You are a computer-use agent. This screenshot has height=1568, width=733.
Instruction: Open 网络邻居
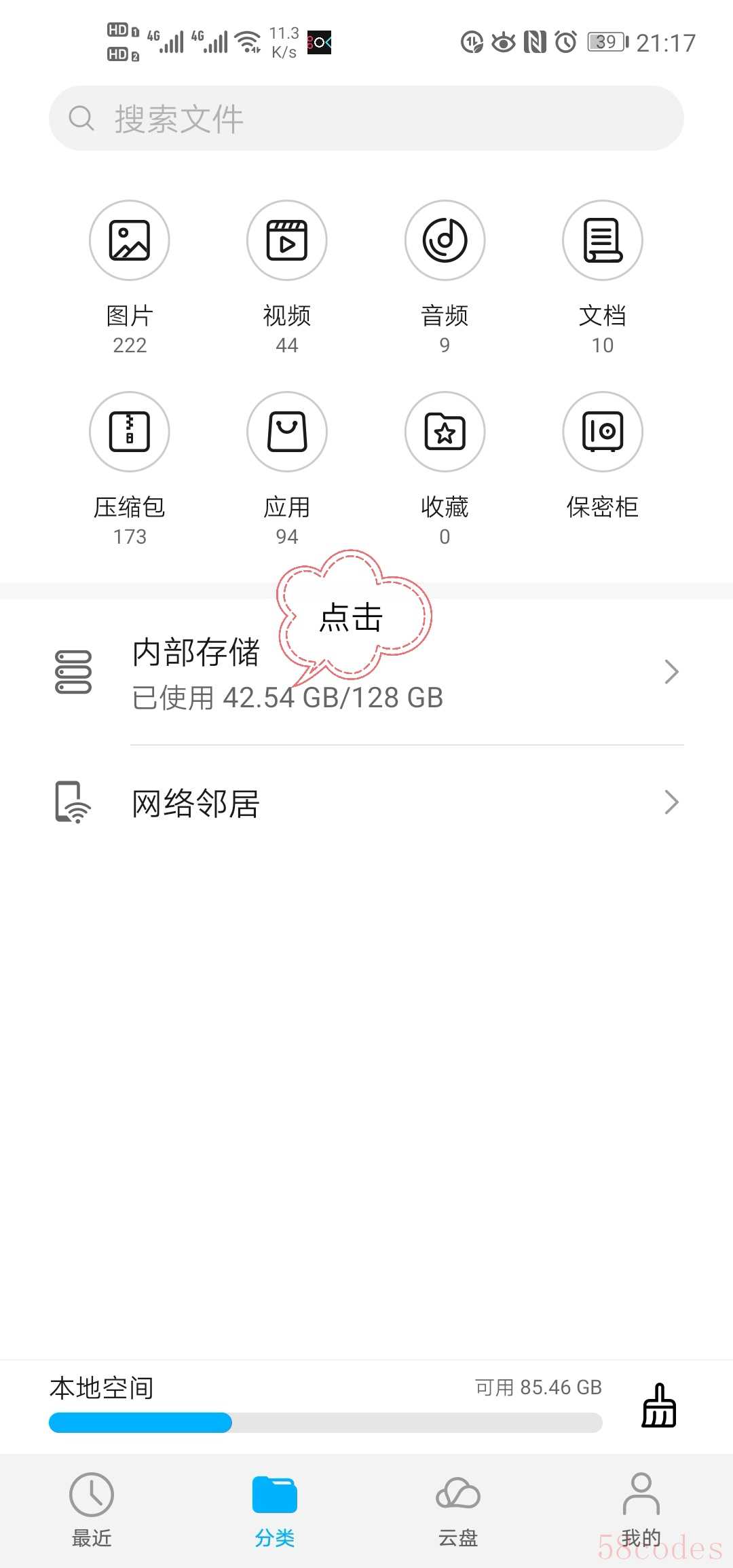click(366, 803)
